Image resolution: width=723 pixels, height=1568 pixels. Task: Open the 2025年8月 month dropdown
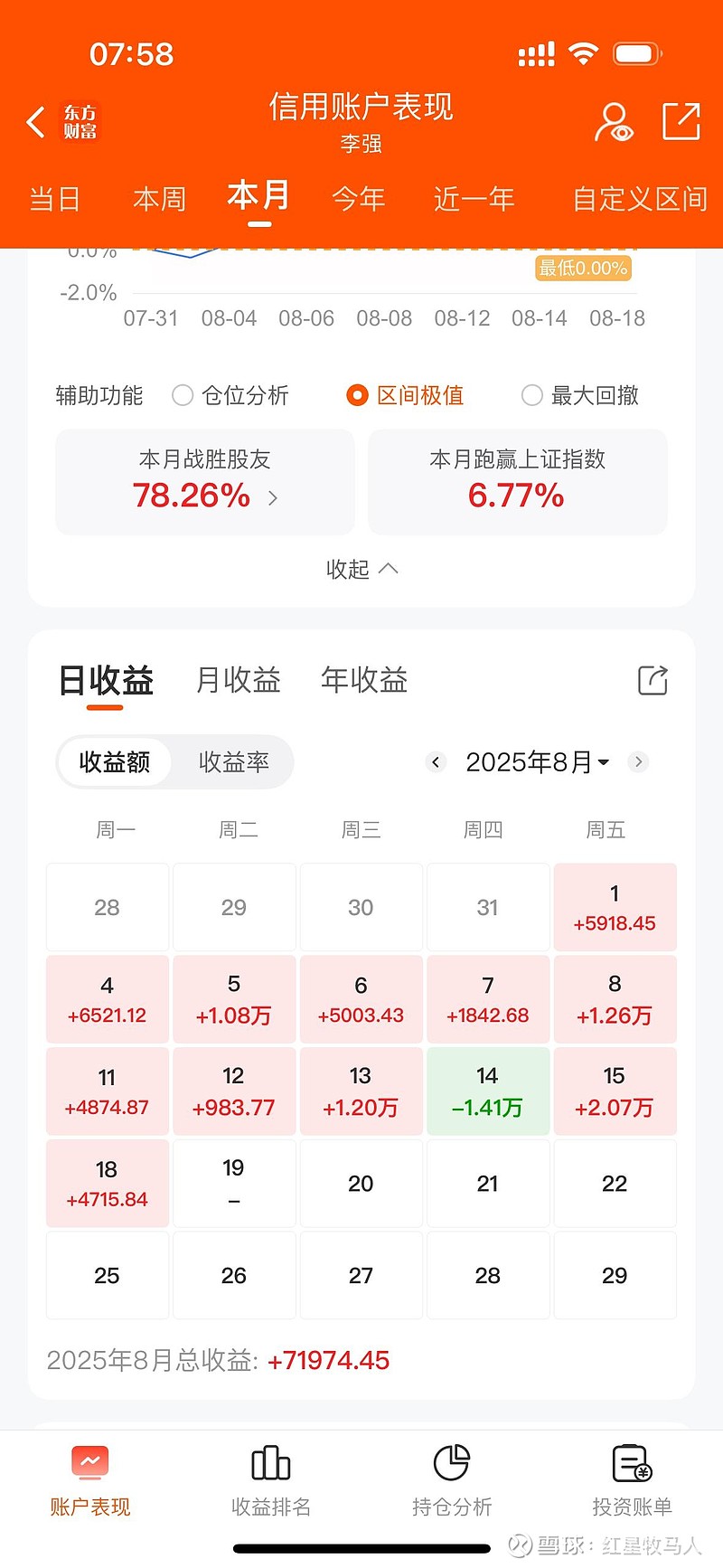click(x=537, y=762)
